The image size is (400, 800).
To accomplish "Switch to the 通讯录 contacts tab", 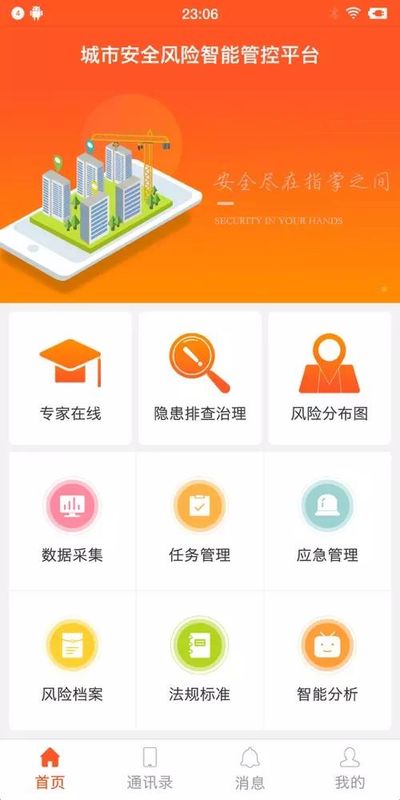I will 150,769.
